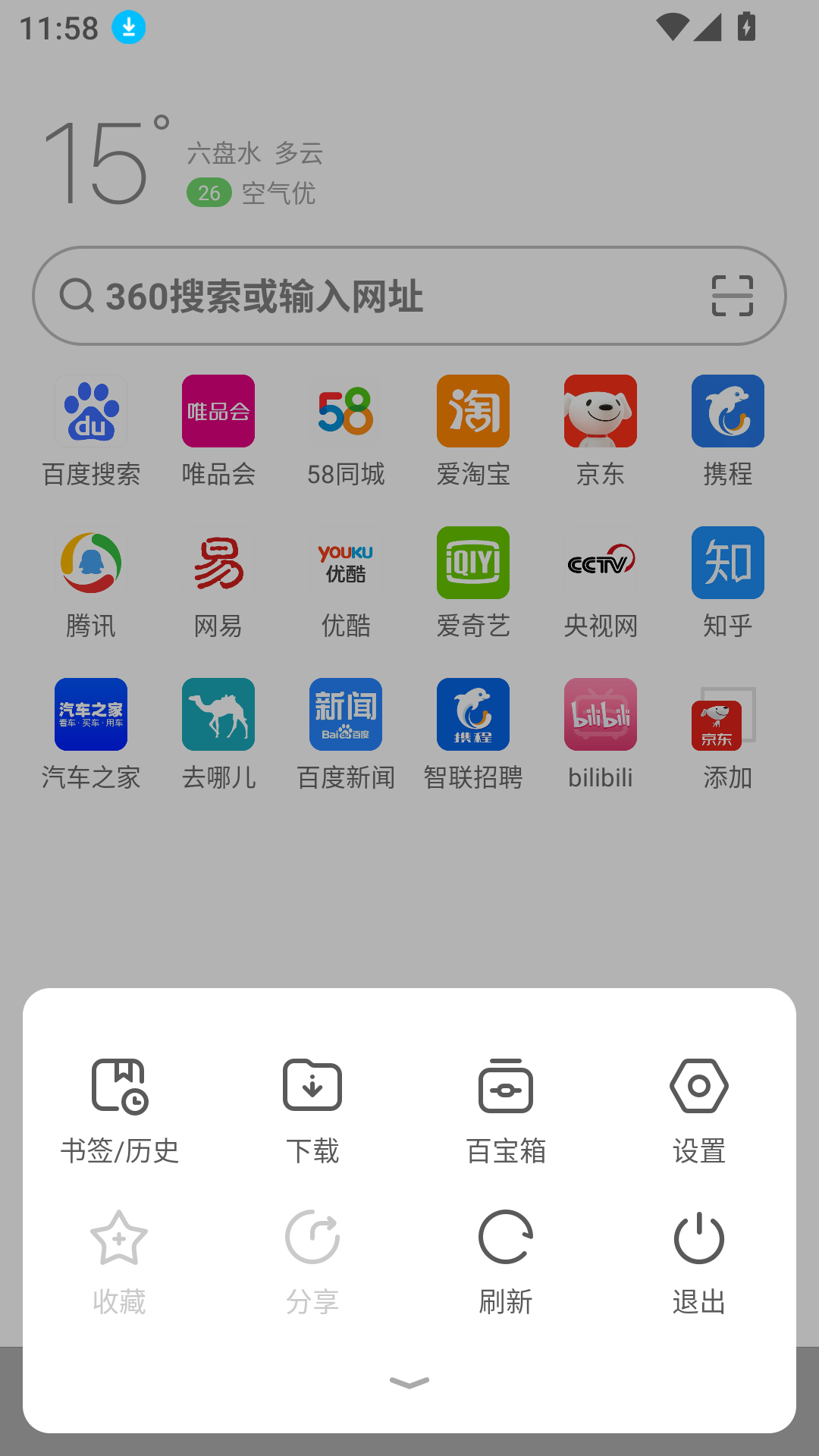Tap the QR code scan icon

pyautogui.click(x=732, y=295)
